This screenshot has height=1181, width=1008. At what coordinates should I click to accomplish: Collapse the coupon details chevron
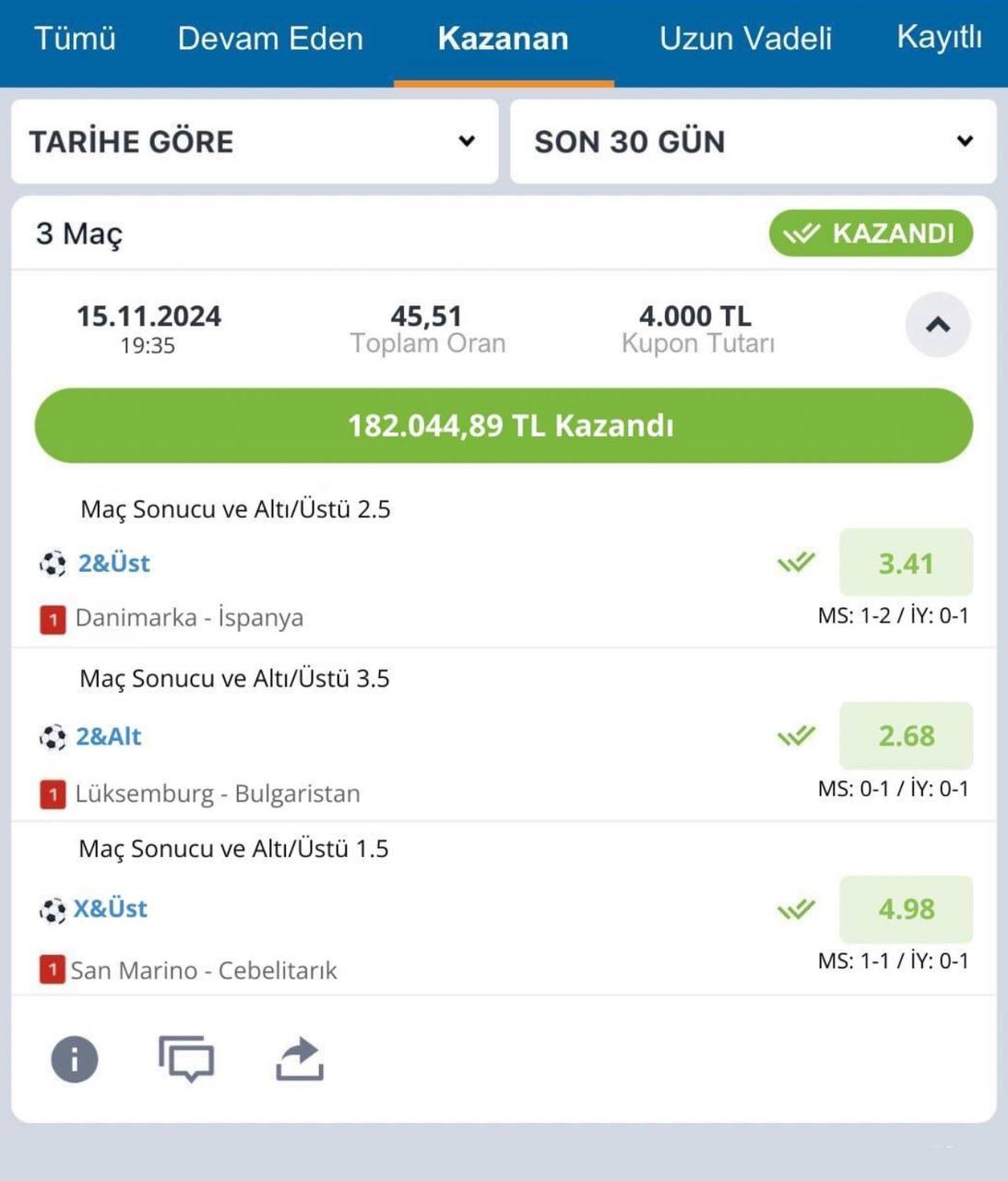coord(937,325)
